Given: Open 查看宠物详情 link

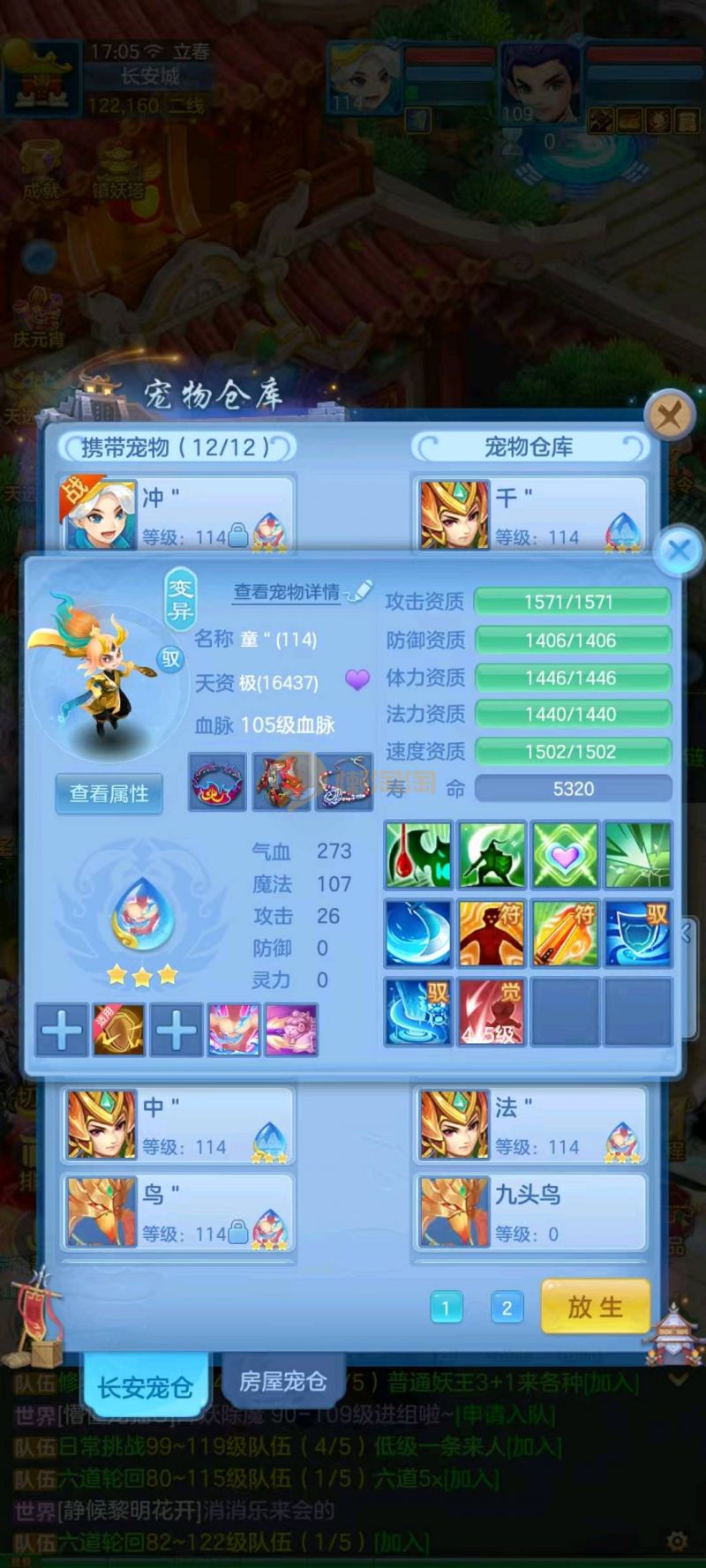Looking at the screenshot, I should coord(288,592).
